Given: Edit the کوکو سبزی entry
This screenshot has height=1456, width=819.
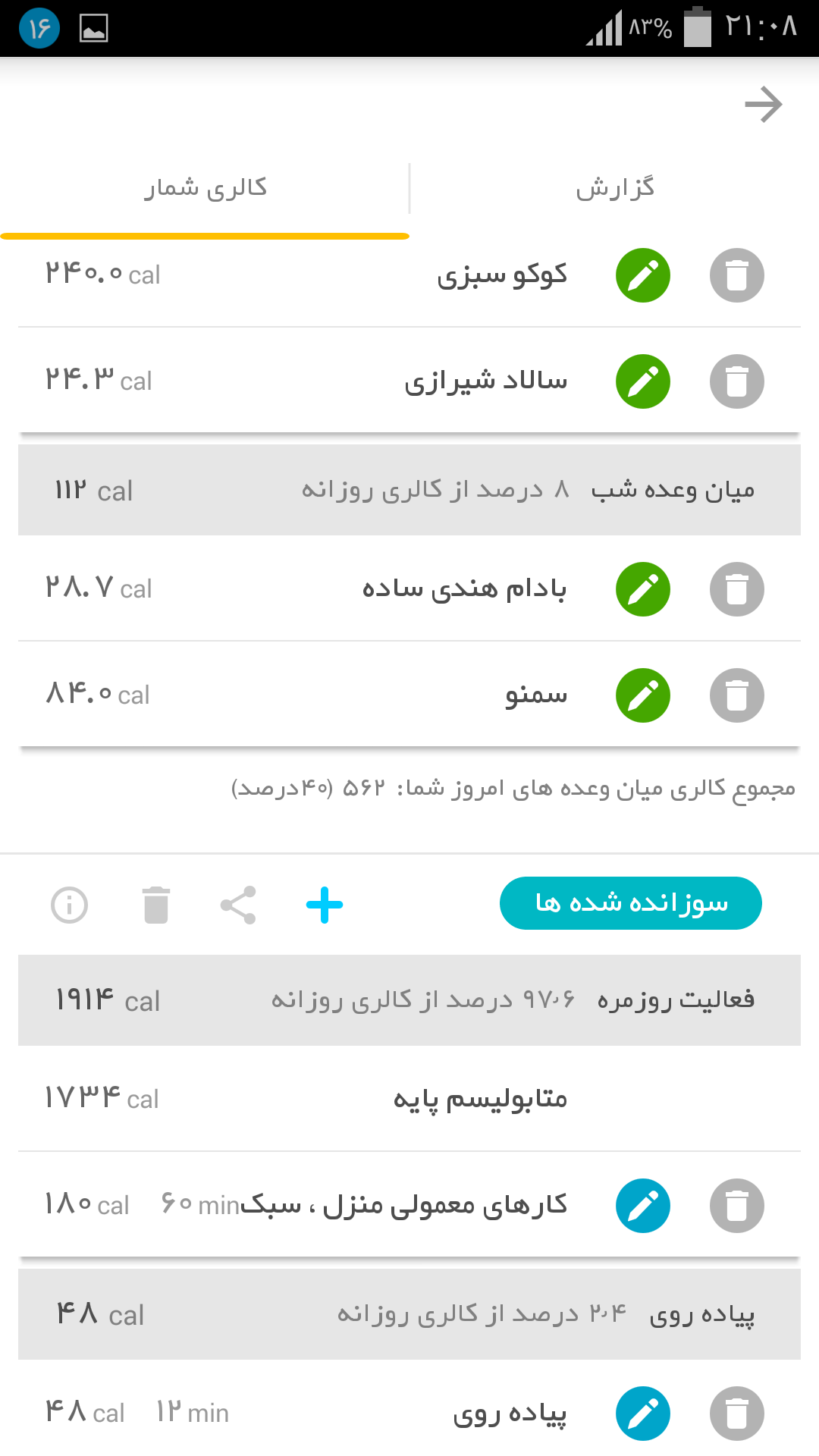Looking at the screenshot, I should (642, 275).
